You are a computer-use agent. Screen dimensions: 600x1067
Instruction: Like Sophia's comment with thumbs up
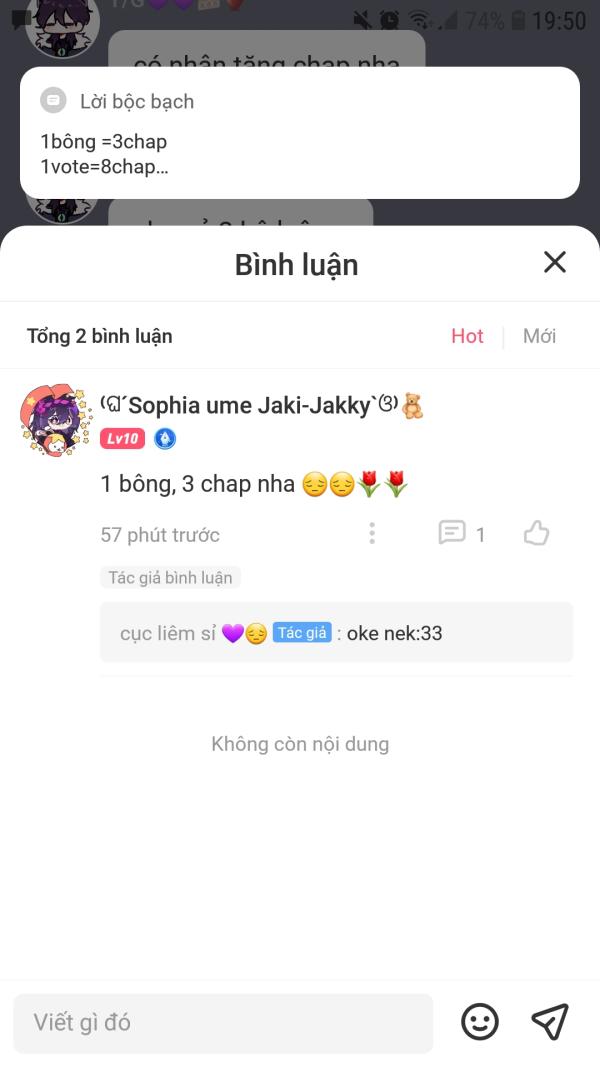(537, 533)
